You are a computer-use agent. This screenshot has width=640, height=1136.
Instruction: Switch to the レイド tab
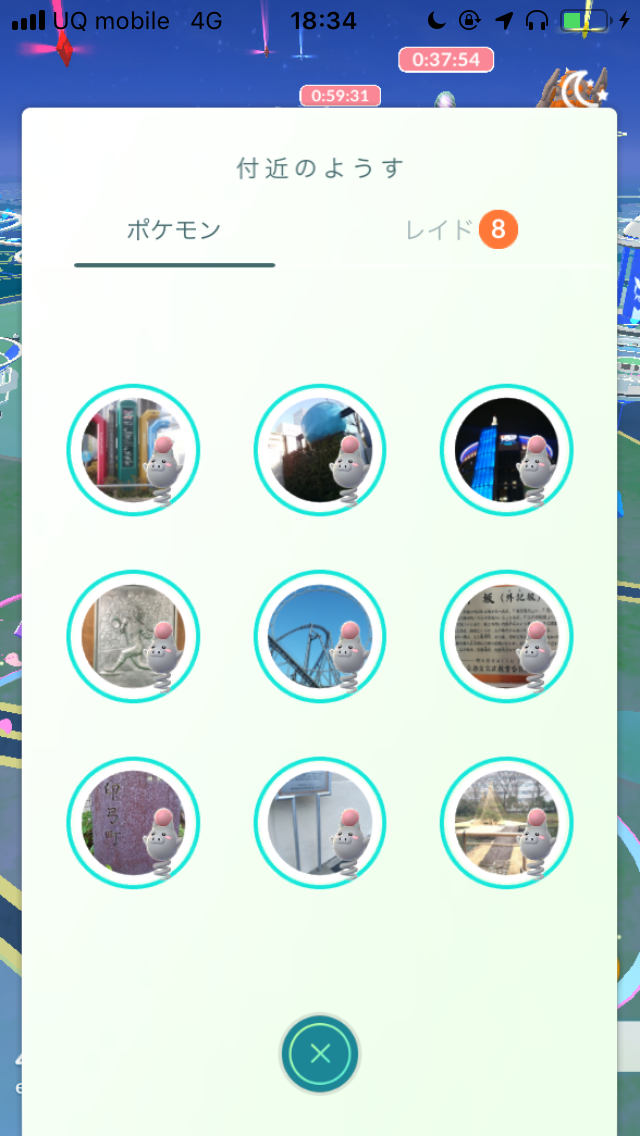(460, 230)
